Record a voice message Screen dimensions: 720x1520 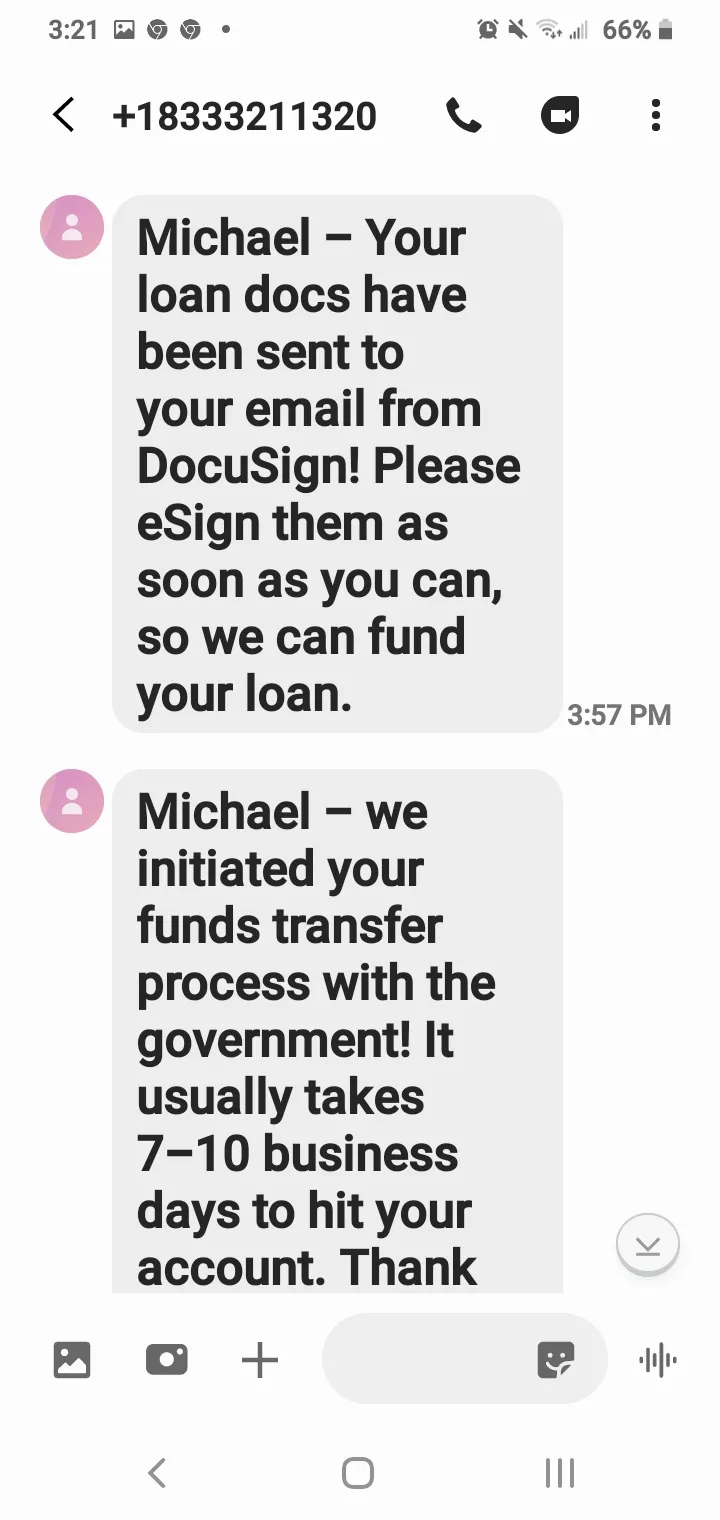point(658,1360)
